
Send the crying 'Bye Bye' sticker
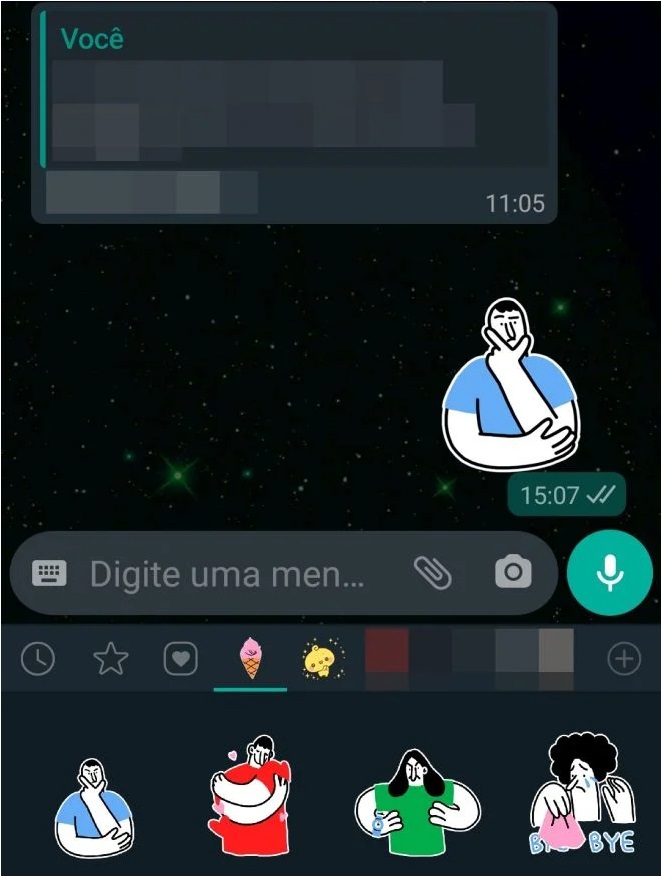(582, 797)
